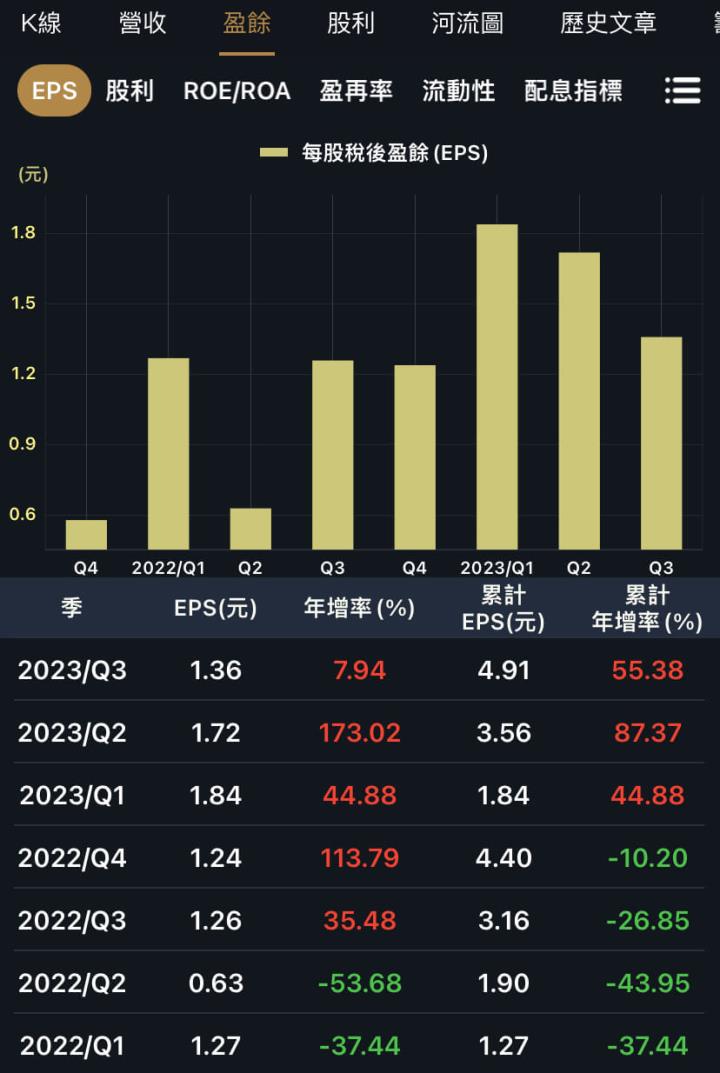Enable the 股利 metric view
This screenshot has width=720, height=1073.
point(130,90)
